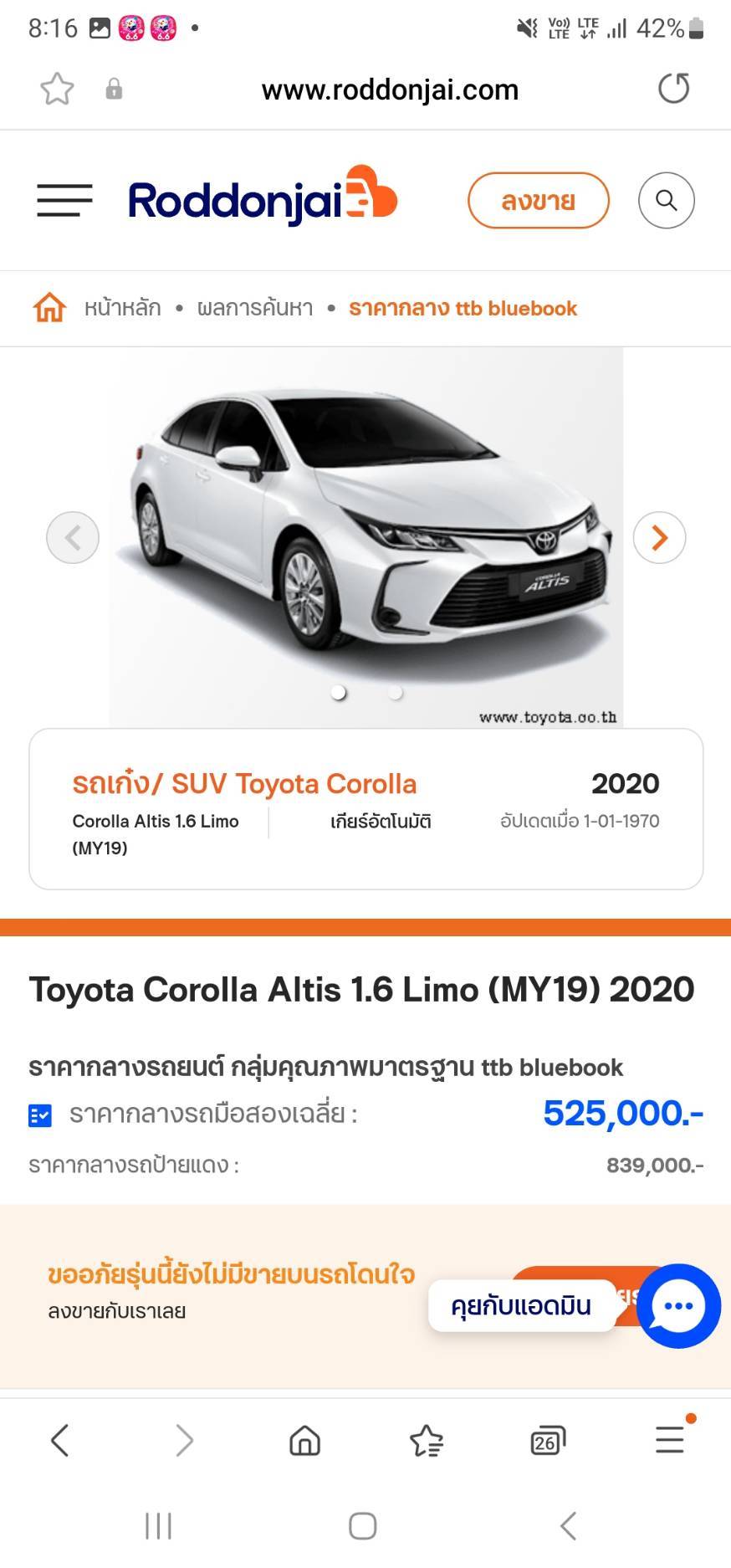Open the system recent apps
This screenshot has width=731, height=1568.
[x=158, y=1525]
